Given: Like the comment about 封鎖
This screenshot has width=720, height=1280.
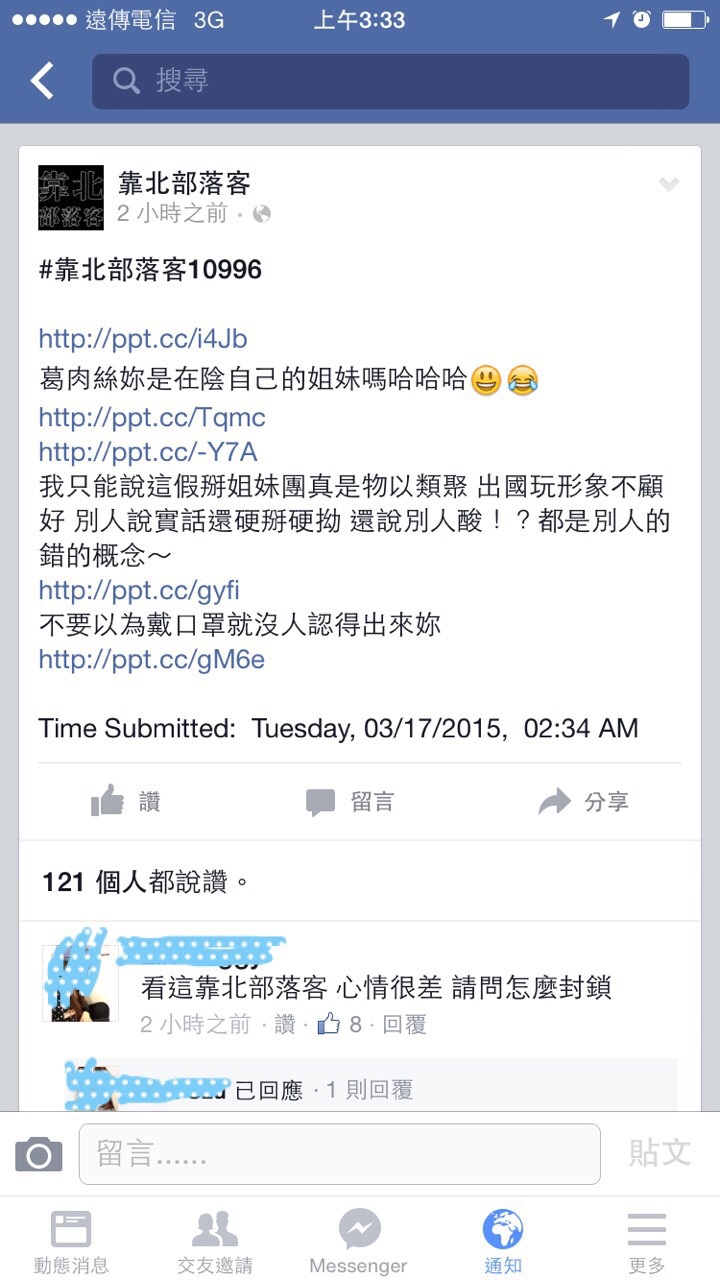Looking at the screenshot, I should click(285, 1024).
